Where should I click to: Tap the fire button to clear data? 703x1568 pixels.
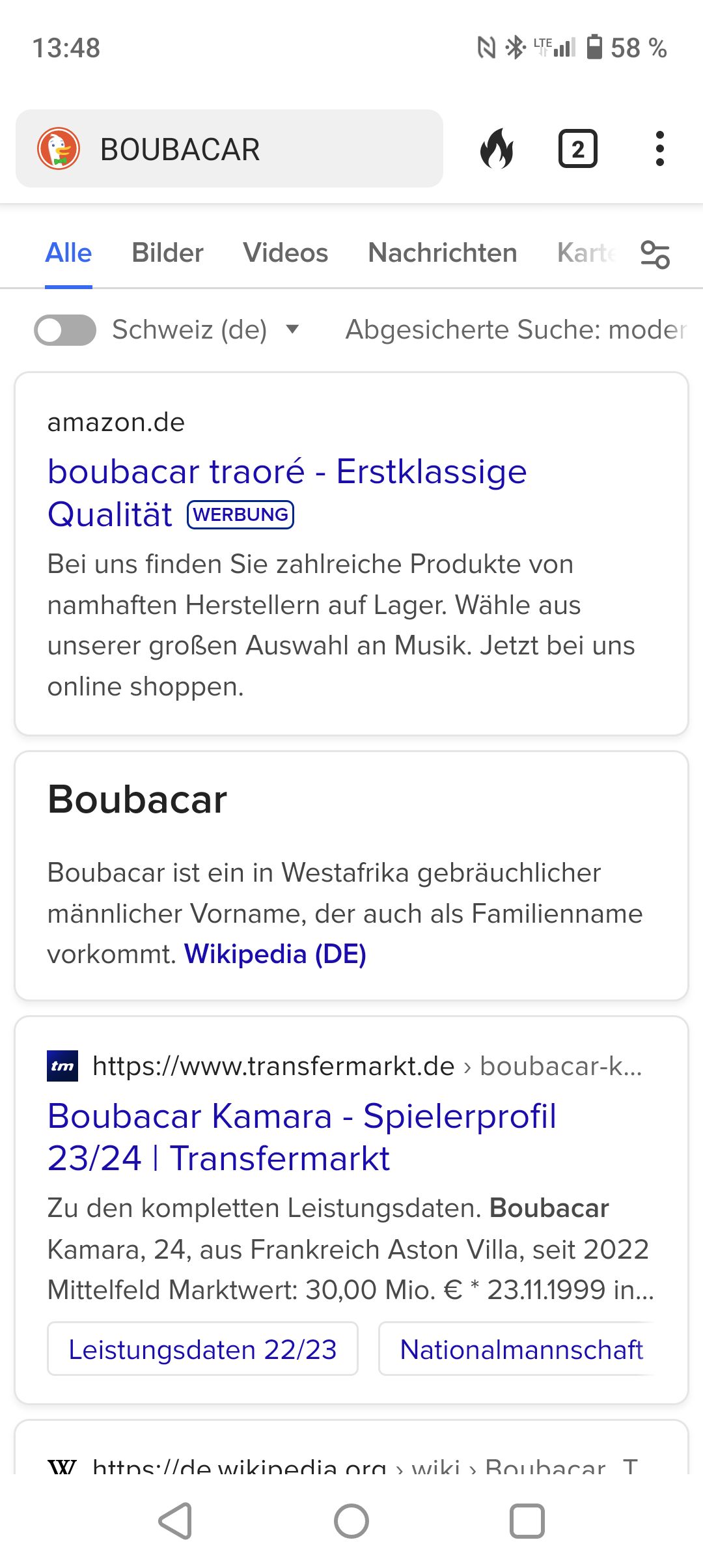[497, 148]
